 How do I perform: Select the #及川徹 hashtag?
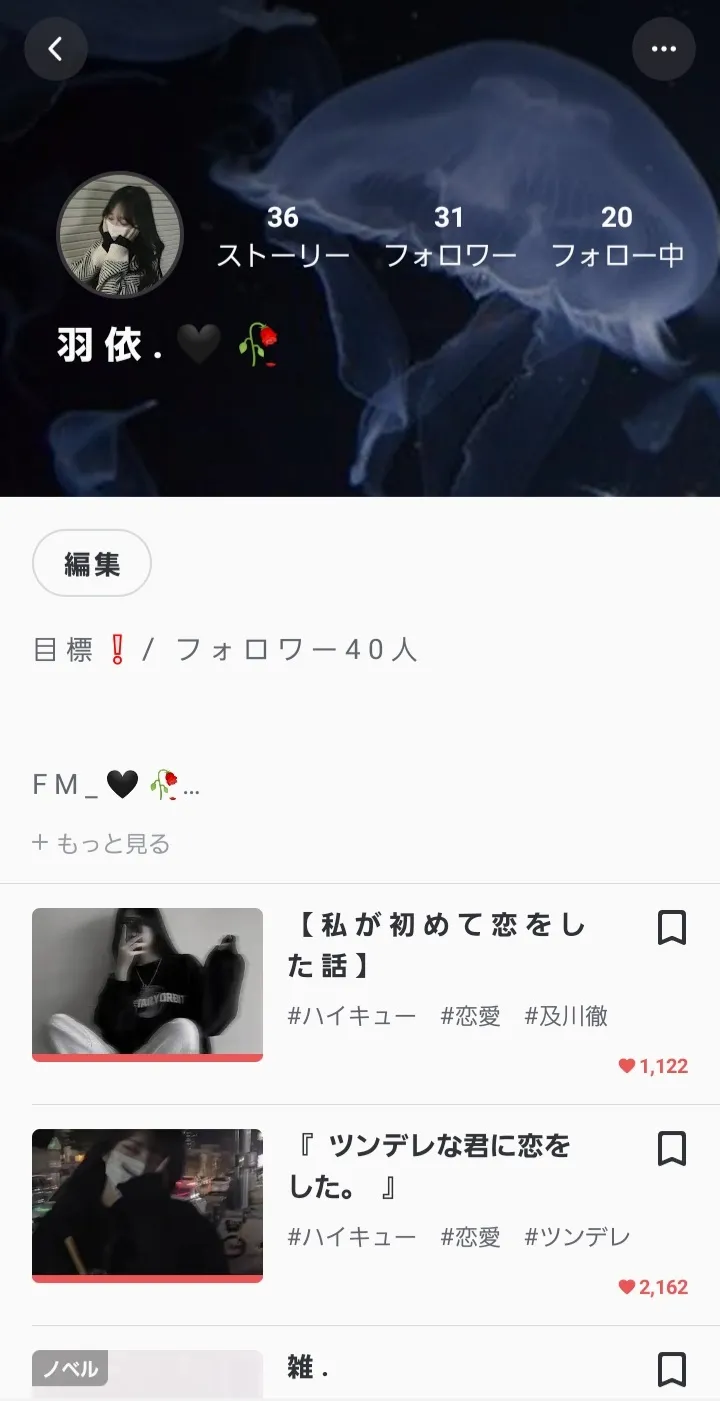click(566, 1016)
